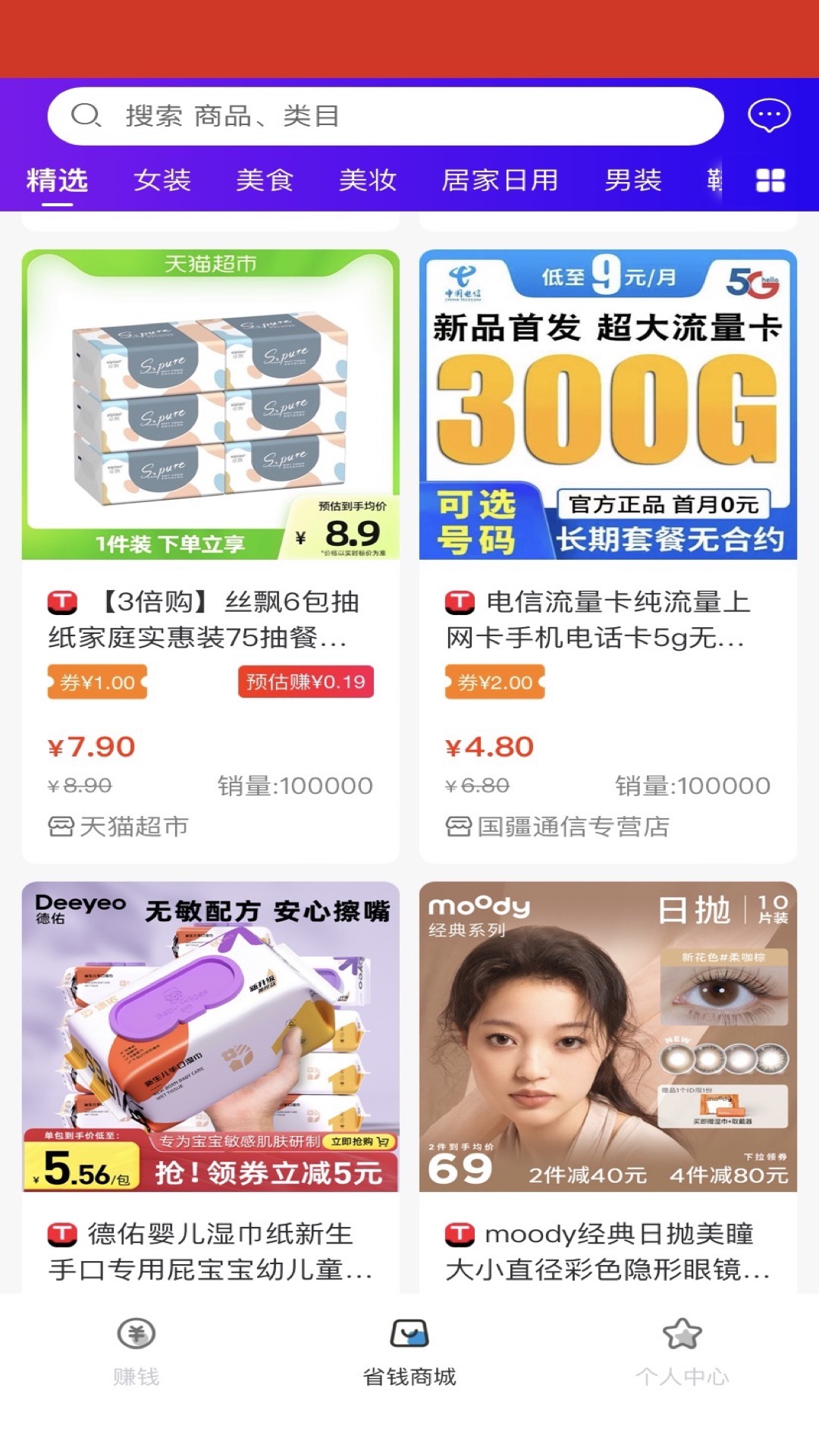
Task: Tap the 券¥1.00 coupon tag
Action: pos(96,682)
